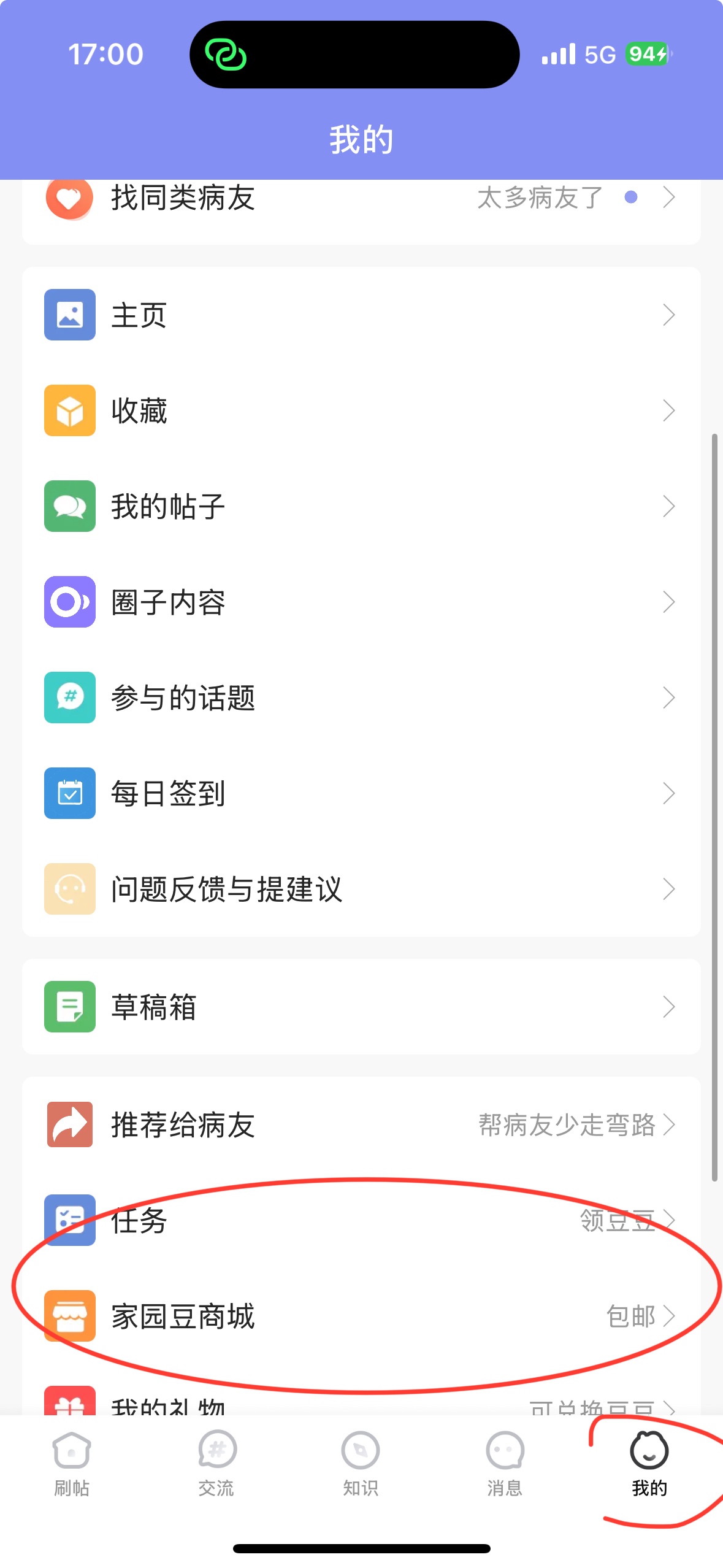
Task: Open 任务 to earn beans
Action: click(361, 1221)
